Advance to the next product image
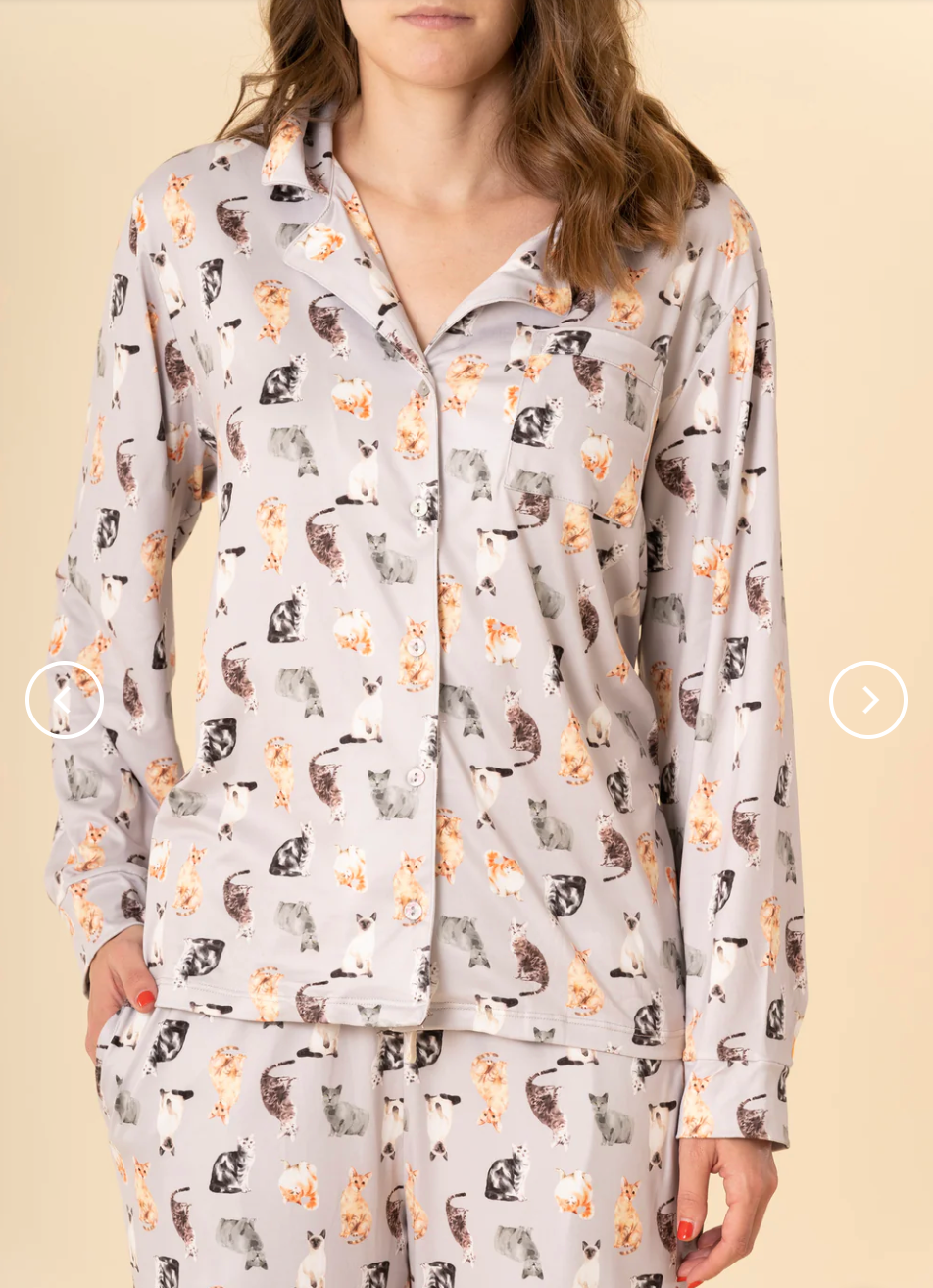 [868, 700]
